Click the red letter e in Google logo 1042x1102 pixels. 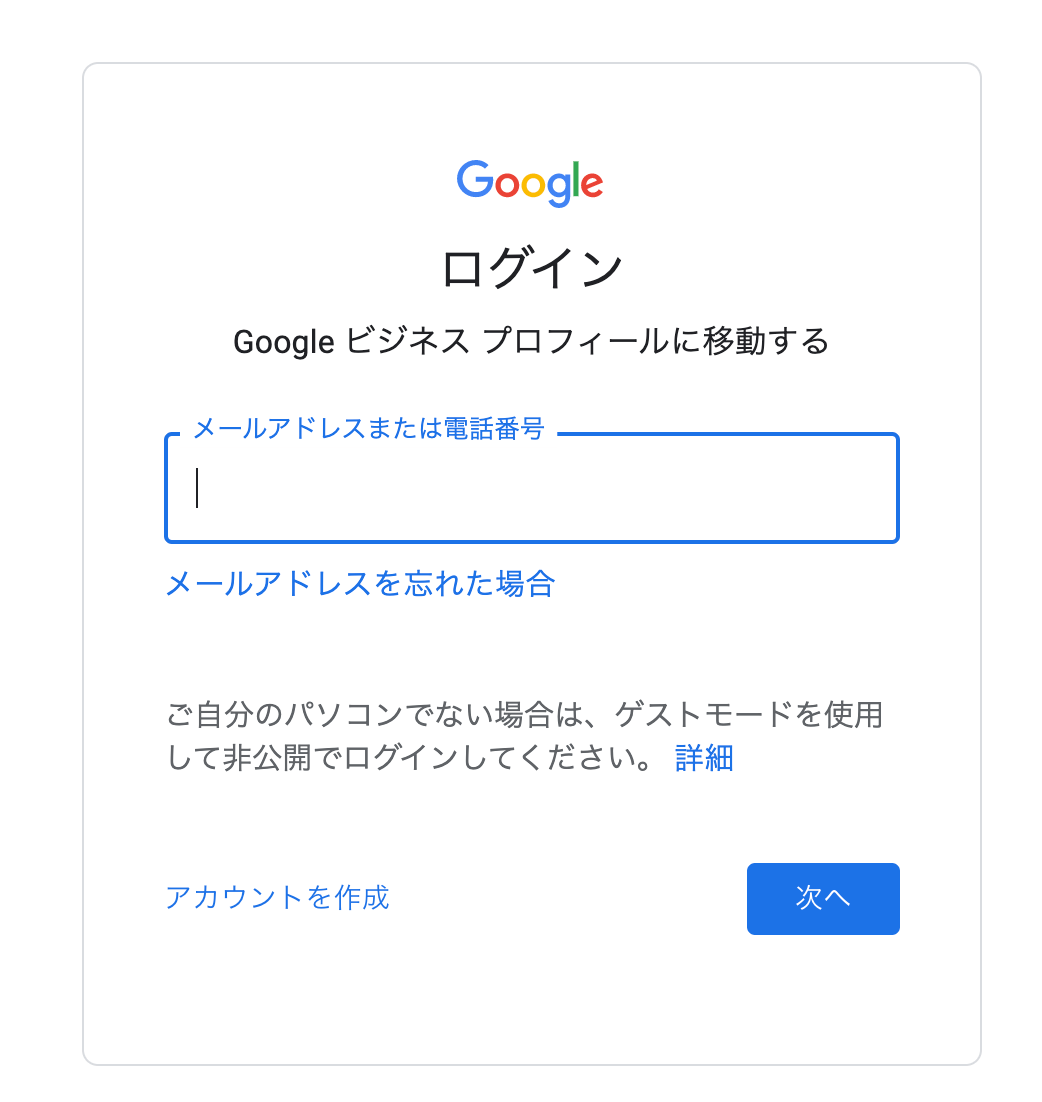coord(592,185)
